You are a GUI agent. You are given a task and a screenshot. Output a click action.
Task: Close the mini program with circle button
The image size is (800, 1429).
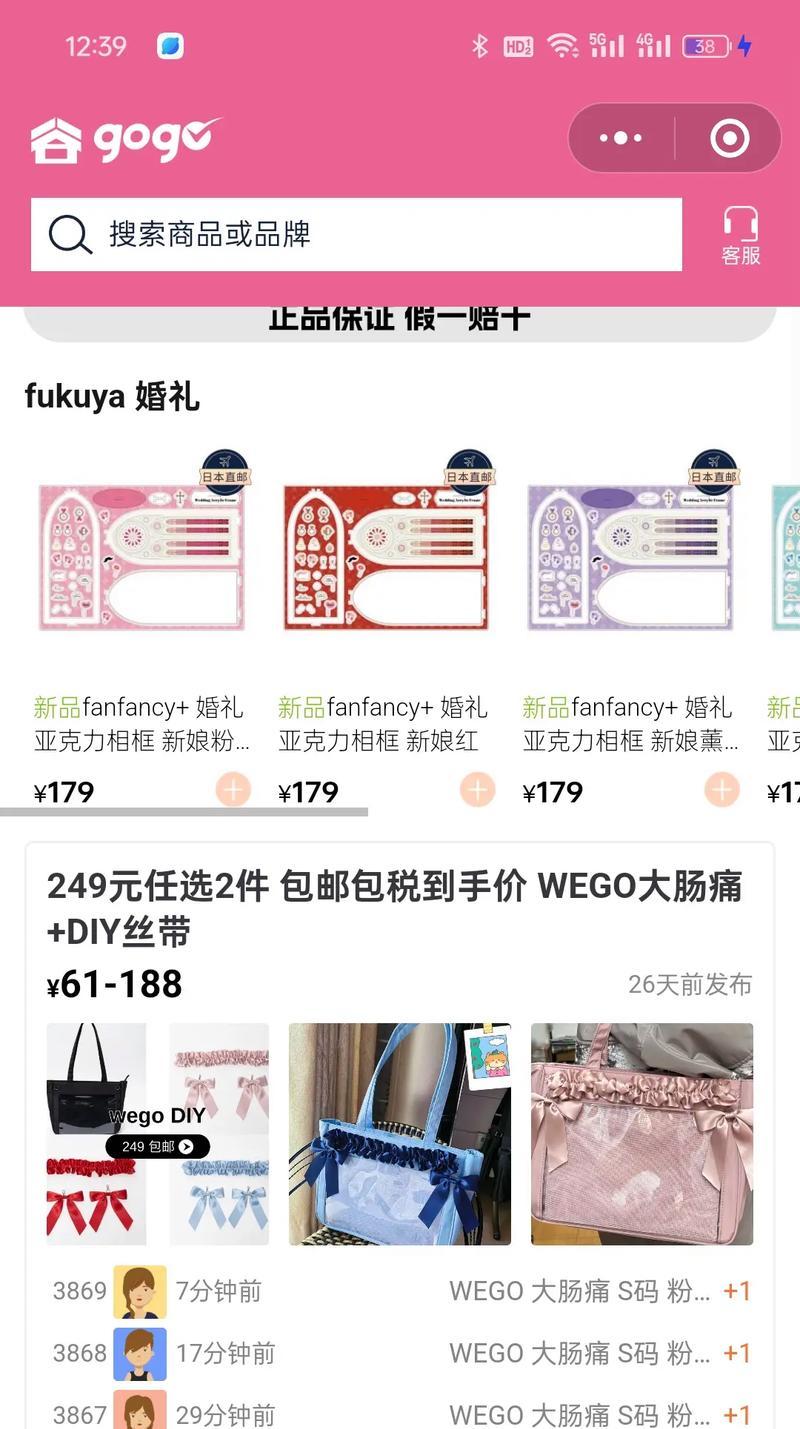[x=729, y=138]
